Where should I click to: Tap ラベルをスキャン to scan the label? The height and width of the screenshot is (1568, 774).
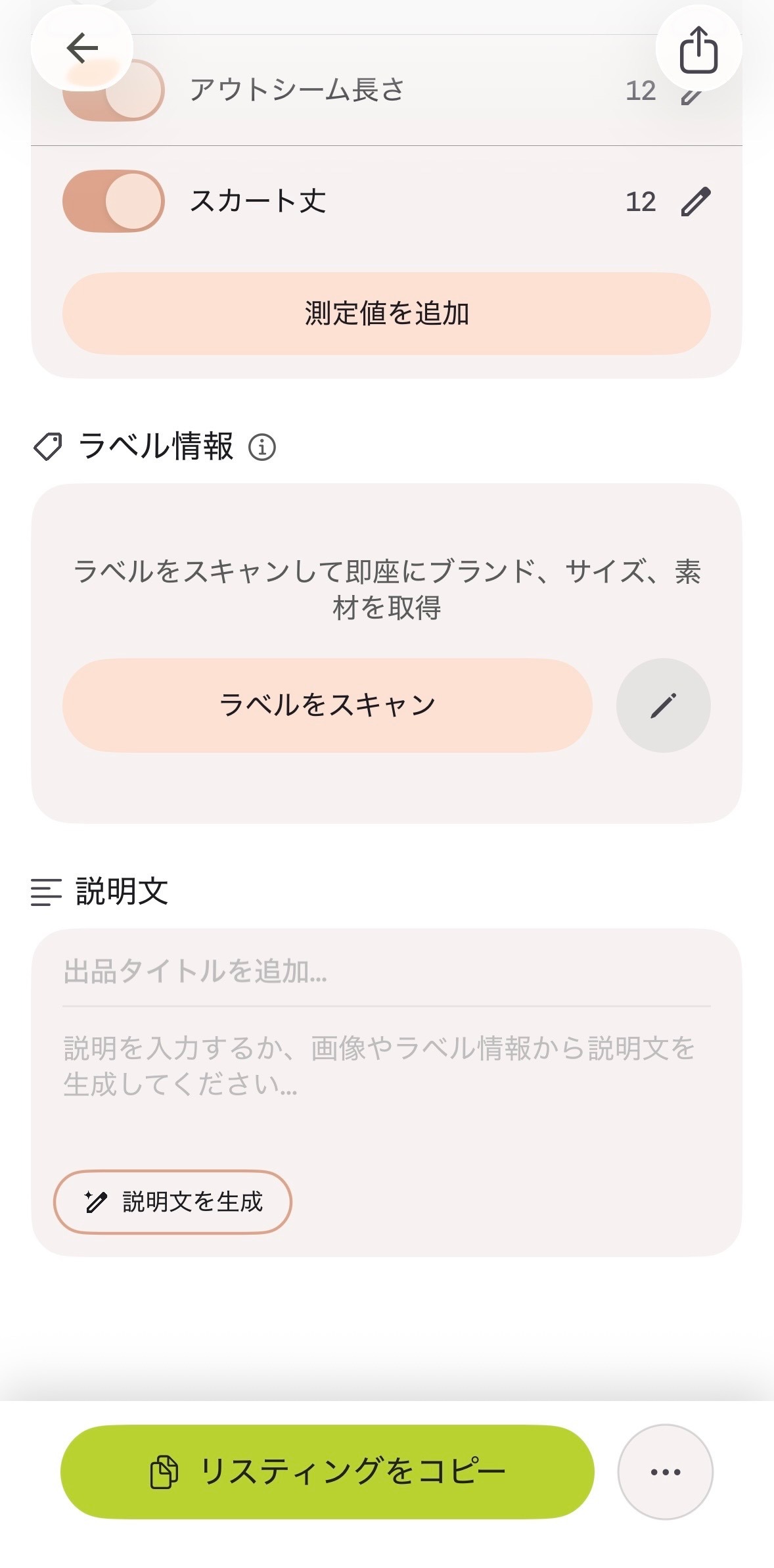(327, 705)
